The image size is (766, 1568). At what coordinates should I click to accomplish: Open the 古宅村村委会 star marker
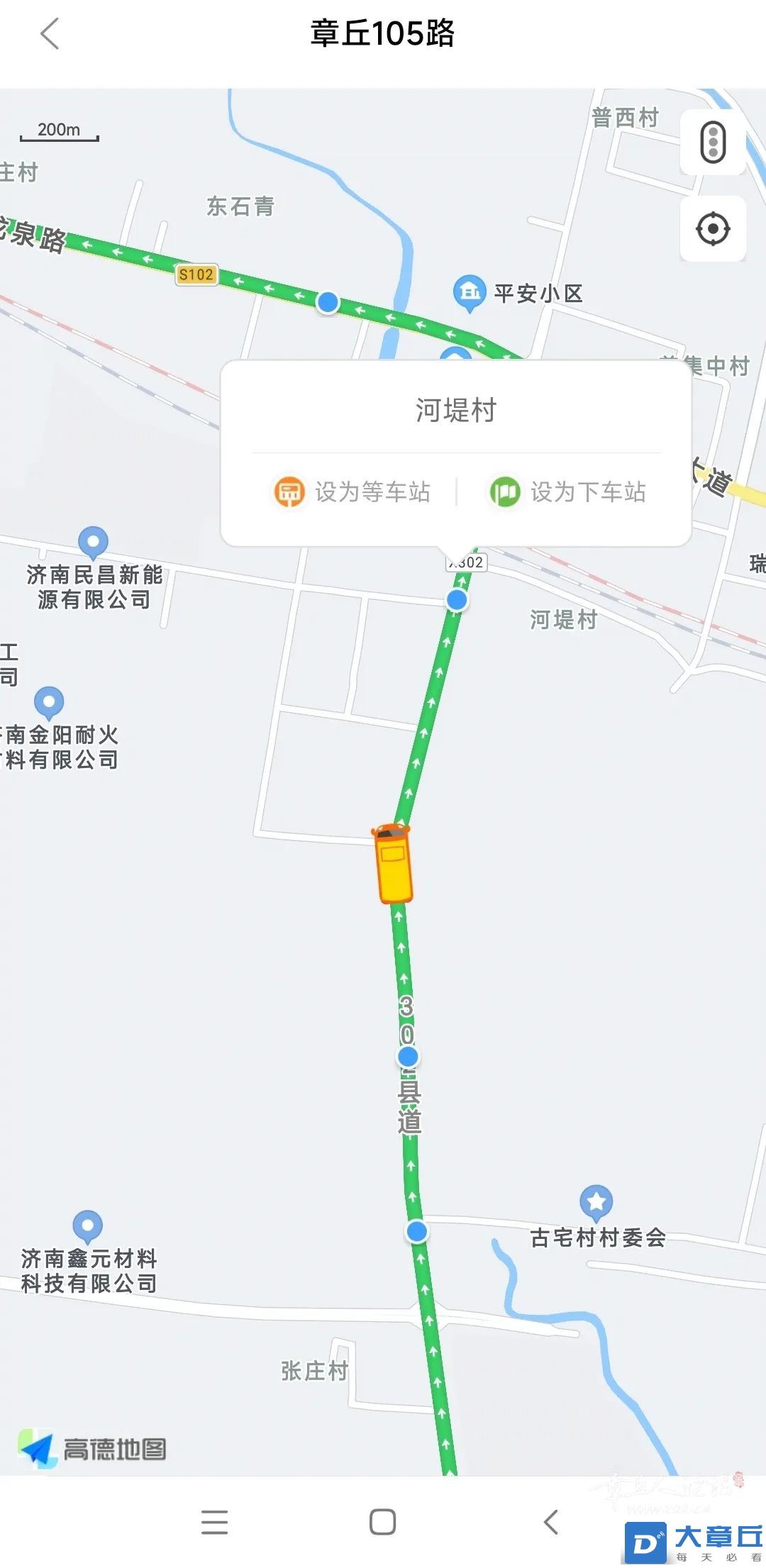(596, 1202)
